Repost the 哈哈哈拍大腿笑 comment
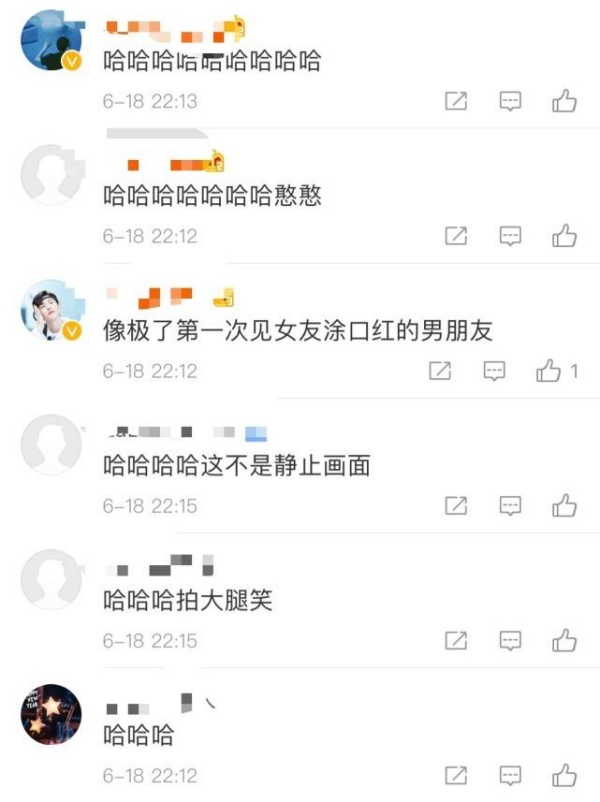 (x=456, y=640)
